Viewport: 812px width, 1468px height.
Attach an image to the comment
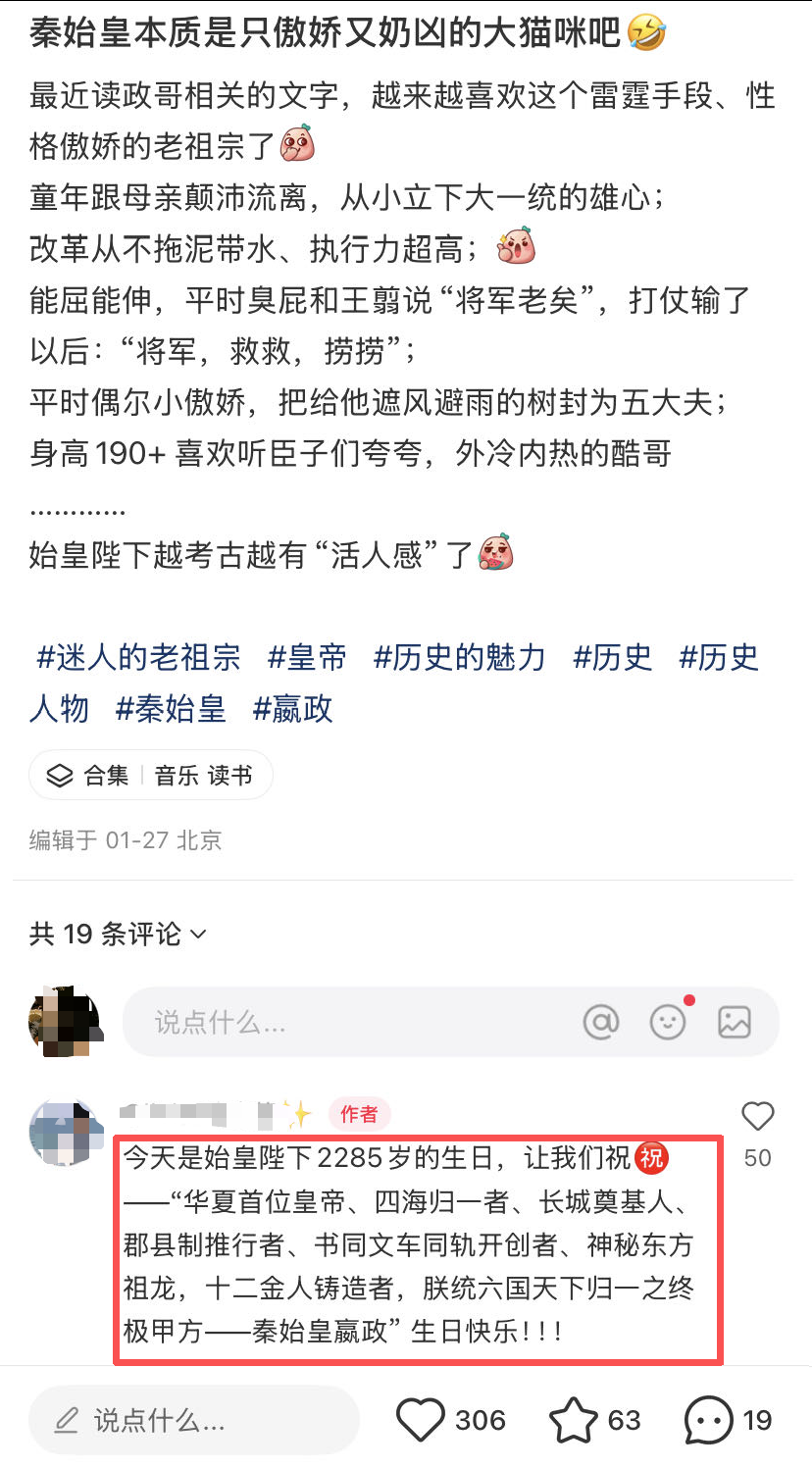point(735,1022)
